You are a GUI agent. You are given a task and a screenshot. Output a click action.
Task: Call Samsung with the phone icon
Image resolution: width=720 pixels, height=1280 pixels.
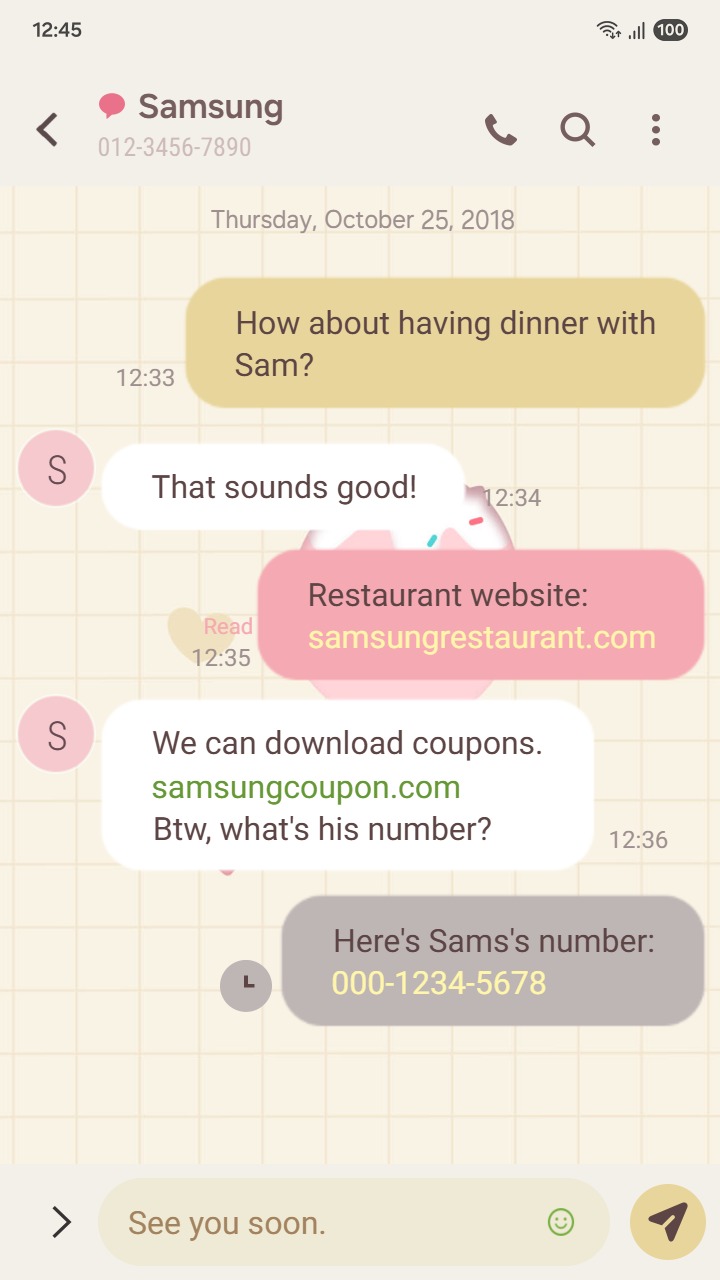coord(500,130)
